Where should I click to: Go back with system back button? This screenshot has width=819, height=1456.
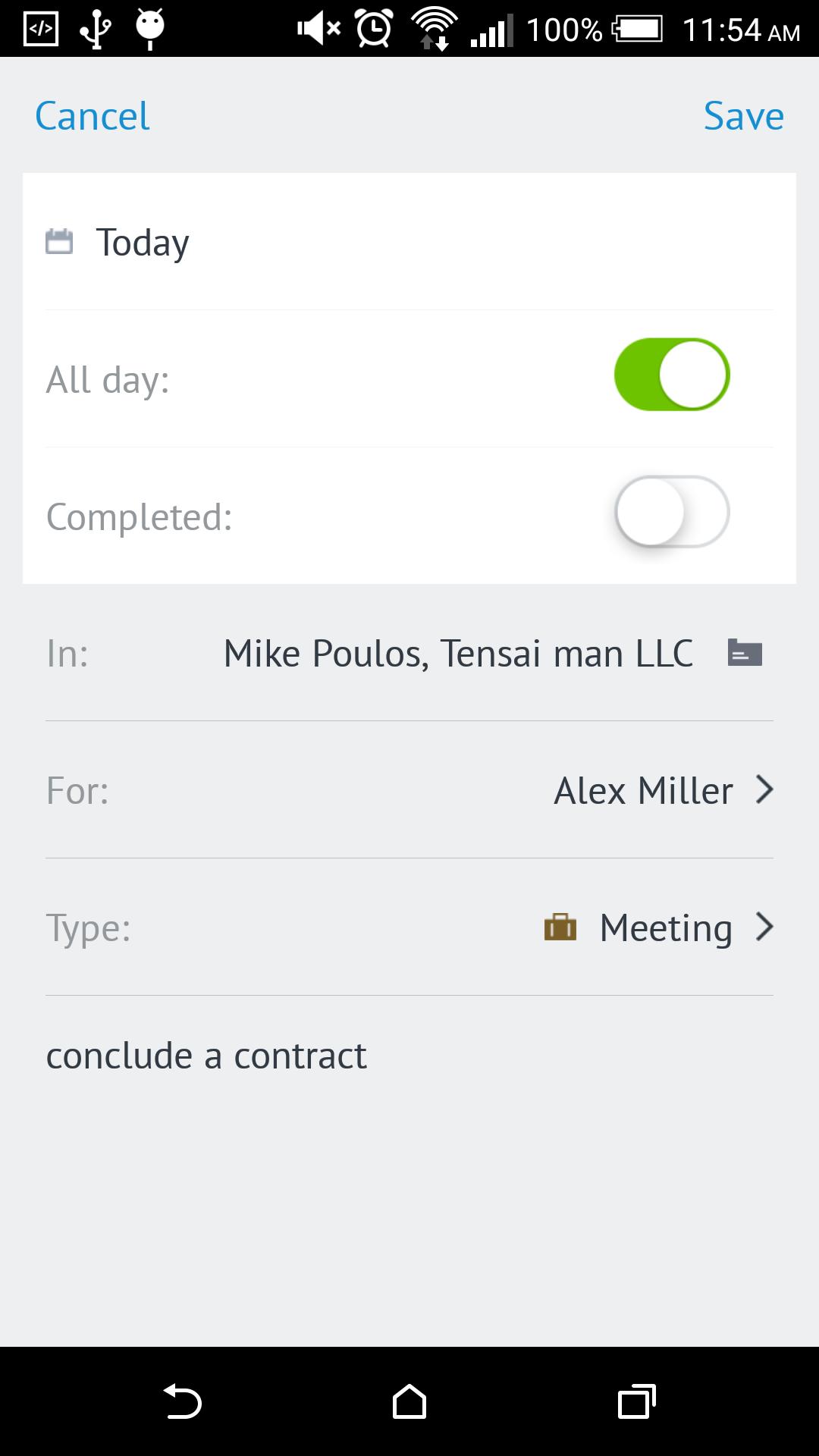182,1401
